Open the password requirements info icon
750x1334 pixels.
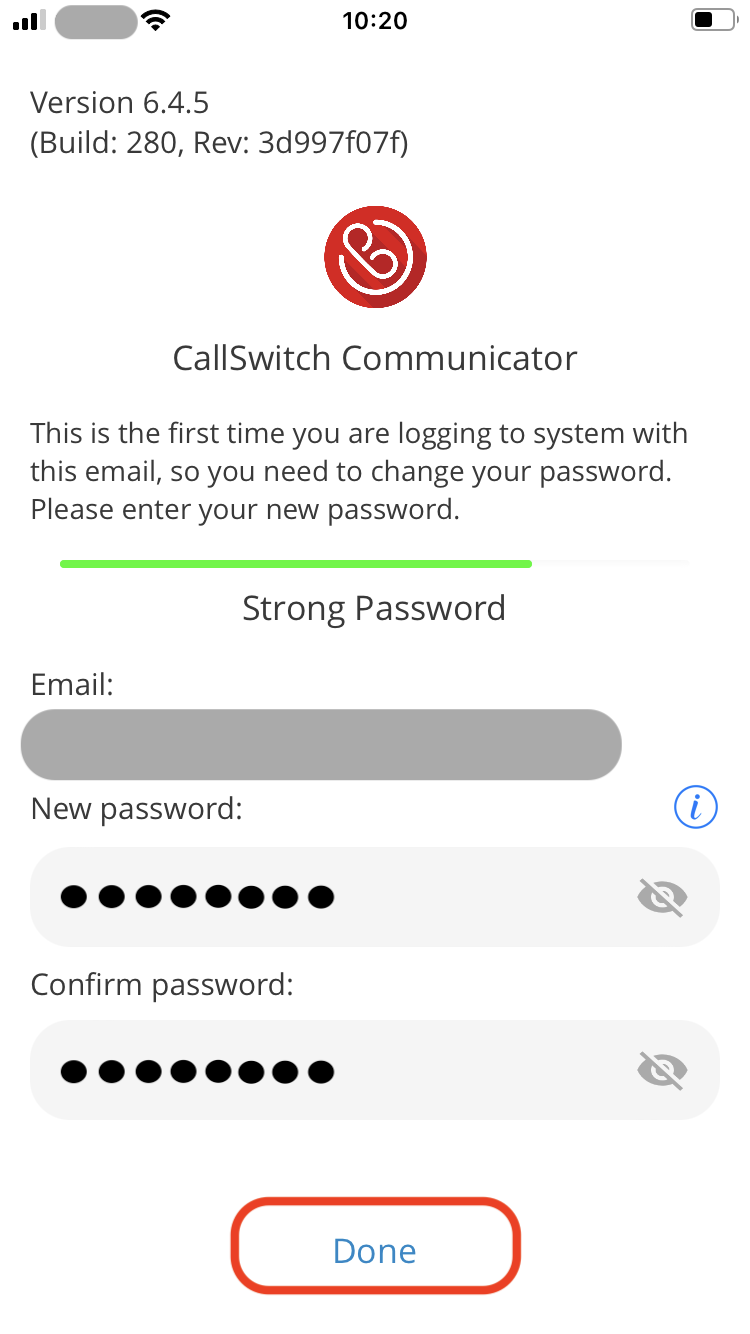[x=696, y=807]
